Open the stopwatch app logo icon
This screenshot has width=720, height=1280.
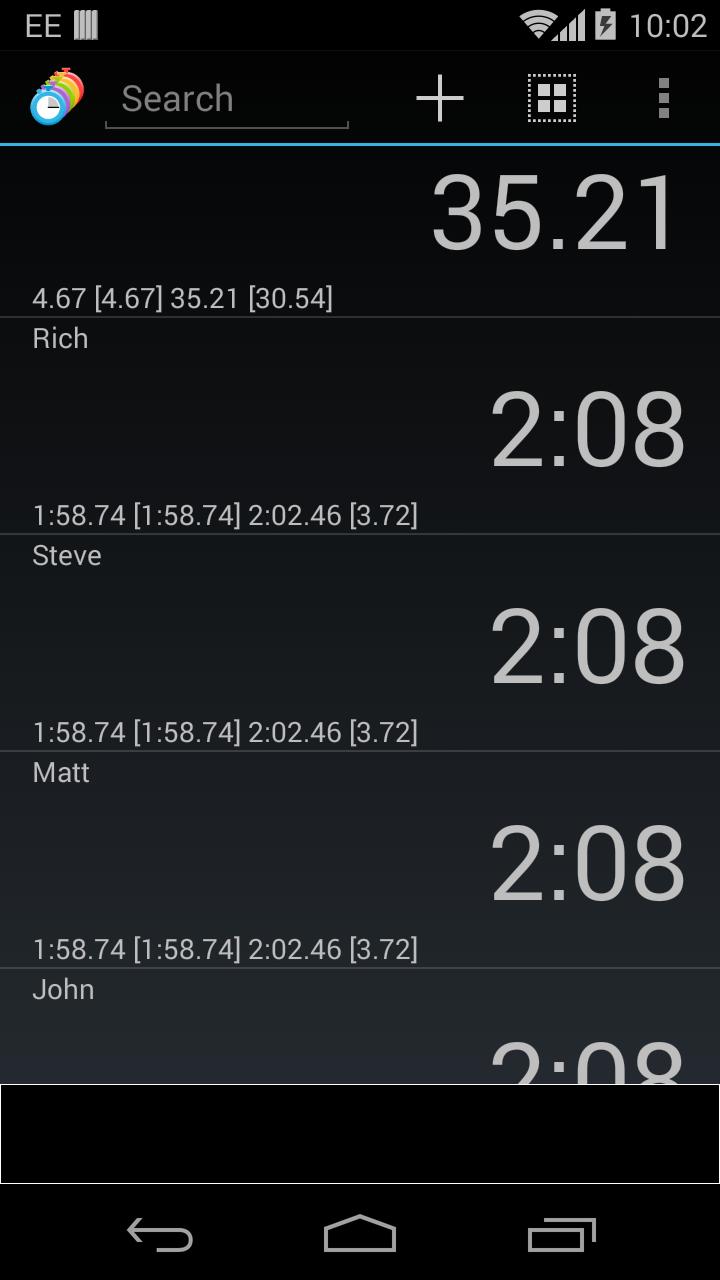(55, 97)
